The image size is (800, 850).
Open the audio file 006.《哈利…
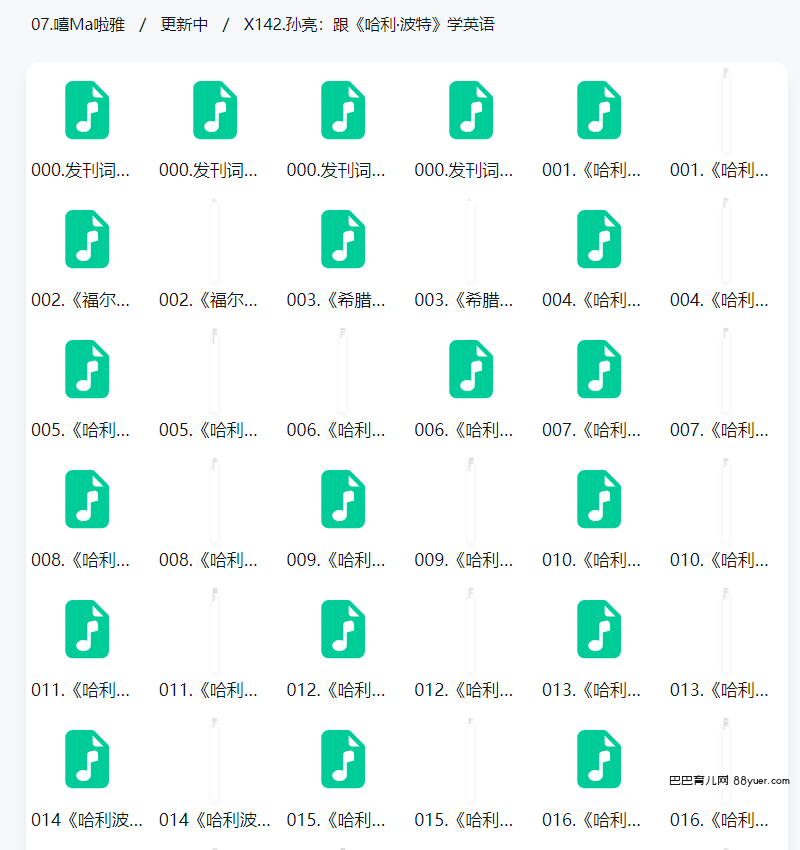(x=471, y=370)
